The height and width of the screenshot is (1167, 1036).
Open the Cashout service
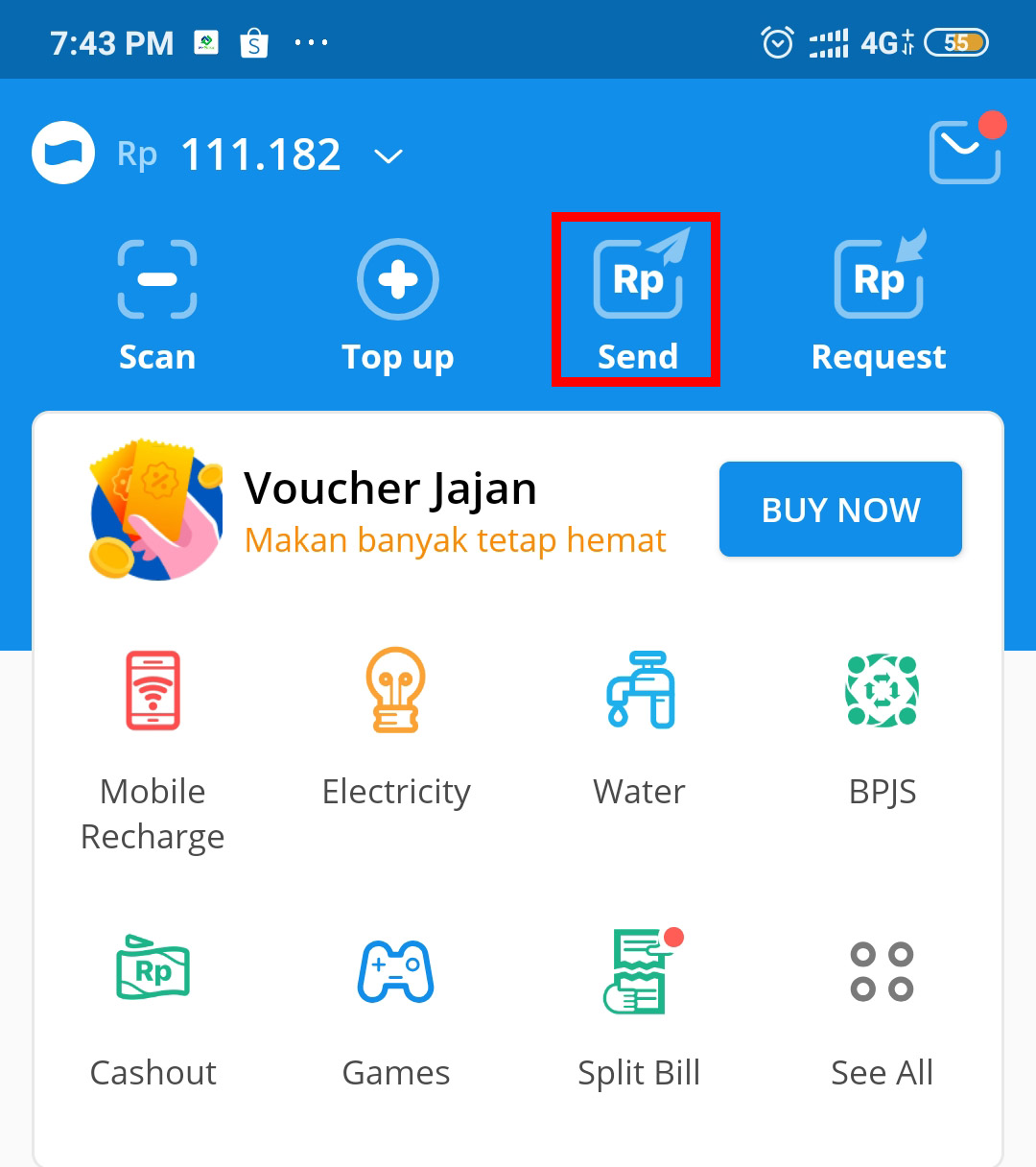pyautogui.click(x=153, y=1008)
